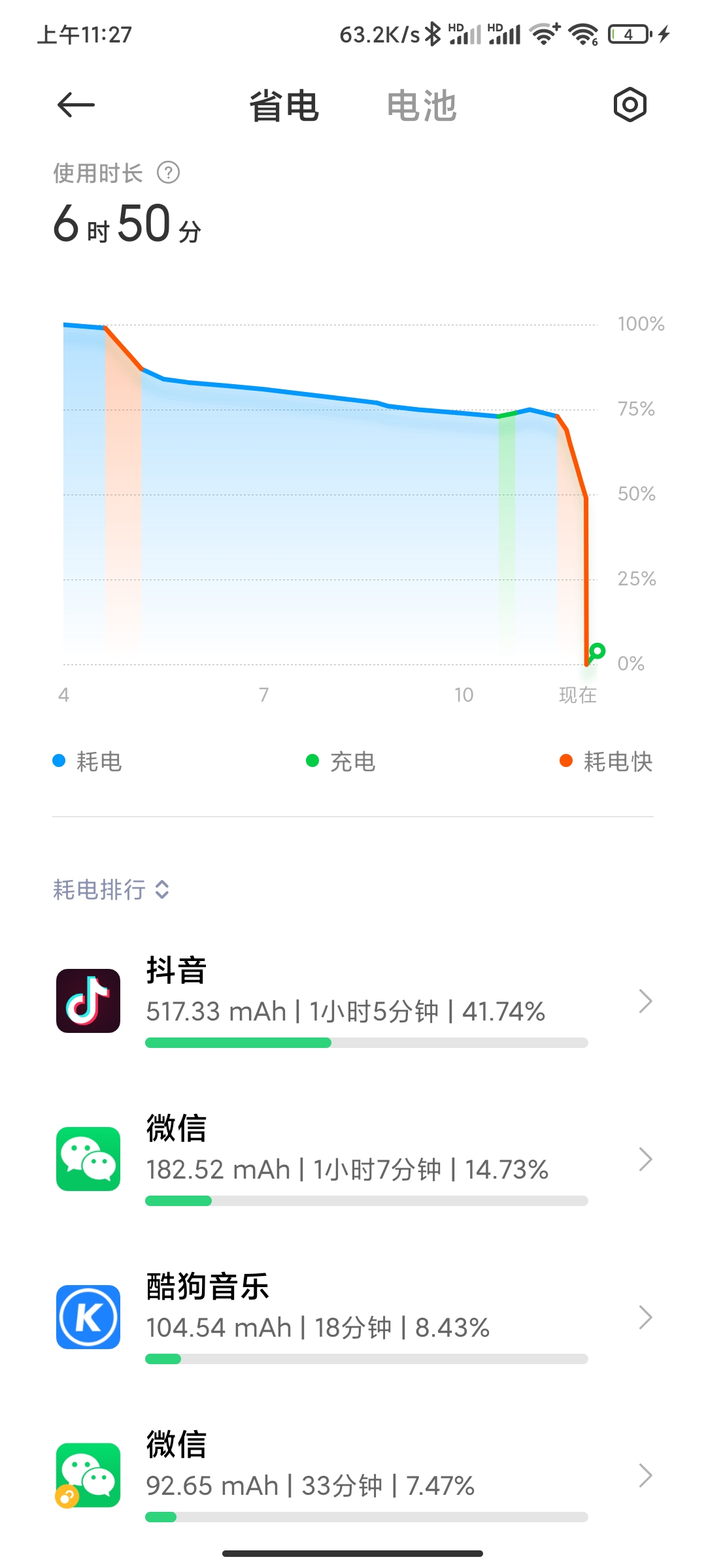View 酷狗音乐 power consumption details

(353, 1318)
